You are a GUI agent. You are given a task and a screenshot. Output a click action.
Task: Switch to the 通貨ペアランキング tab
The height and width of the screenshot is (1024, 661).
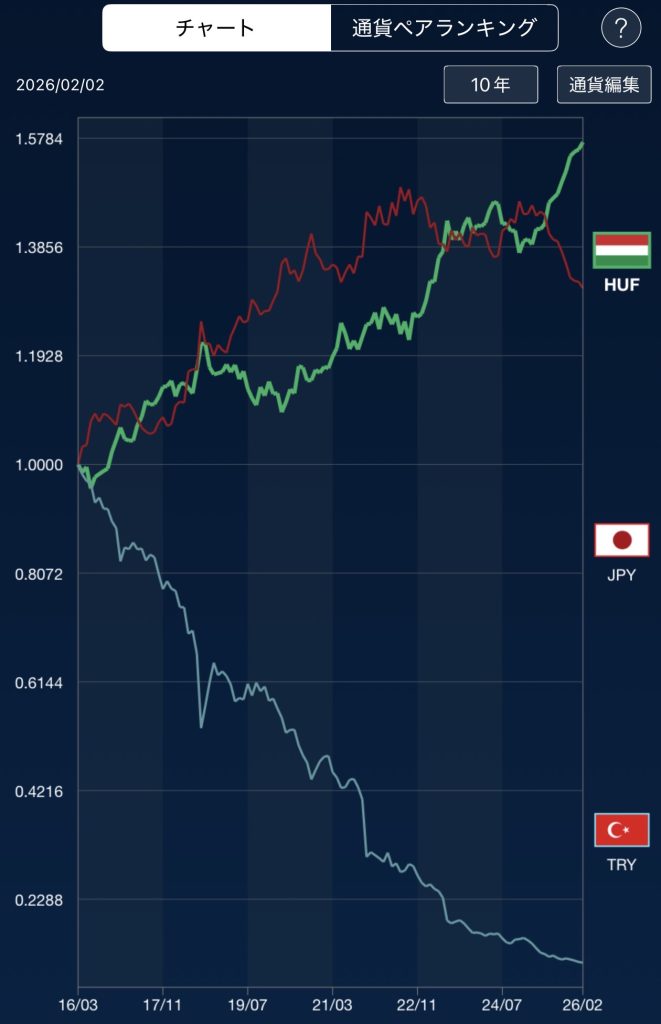coord(444,28)
